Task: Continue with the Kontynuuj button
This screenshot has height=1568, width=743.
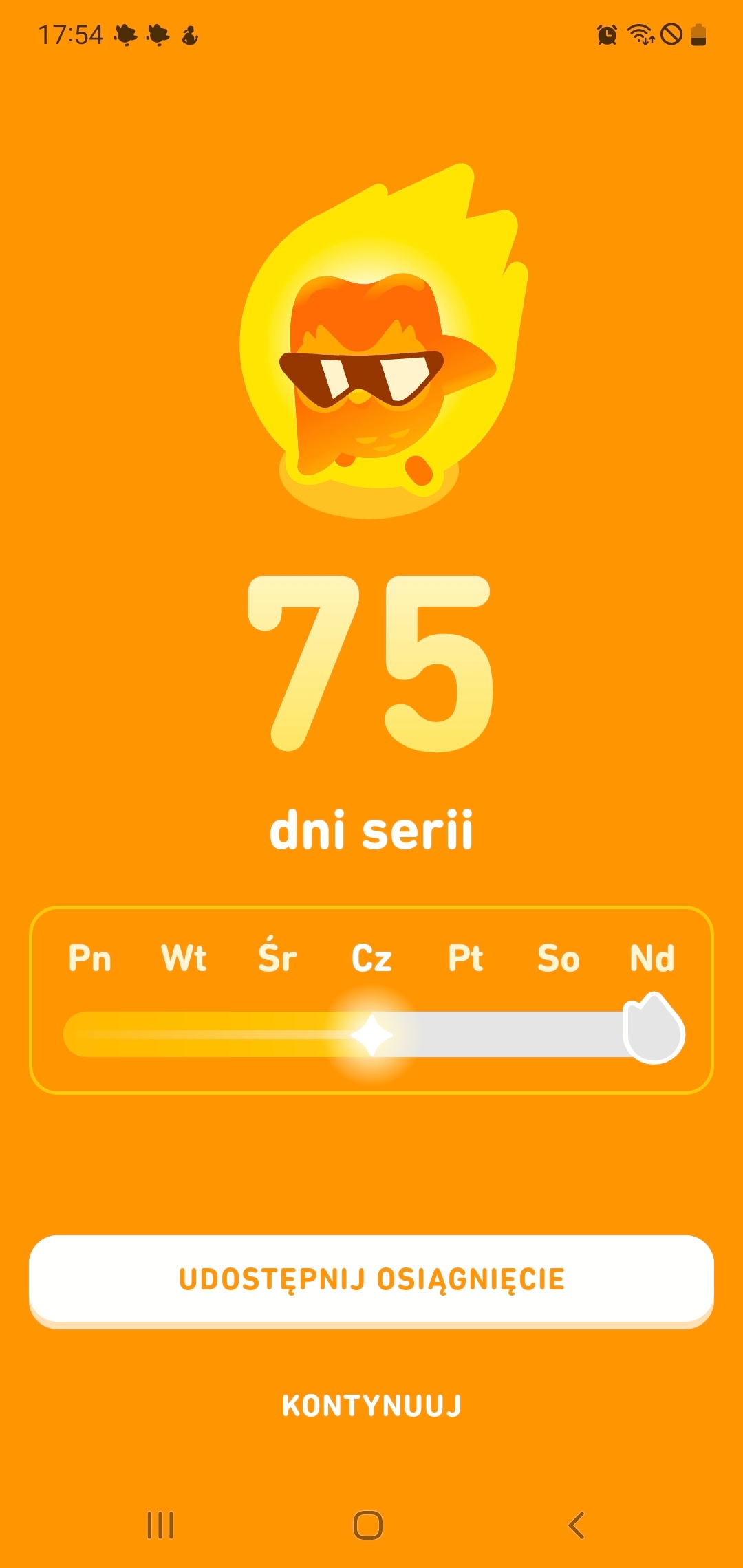Action: 371,1406
